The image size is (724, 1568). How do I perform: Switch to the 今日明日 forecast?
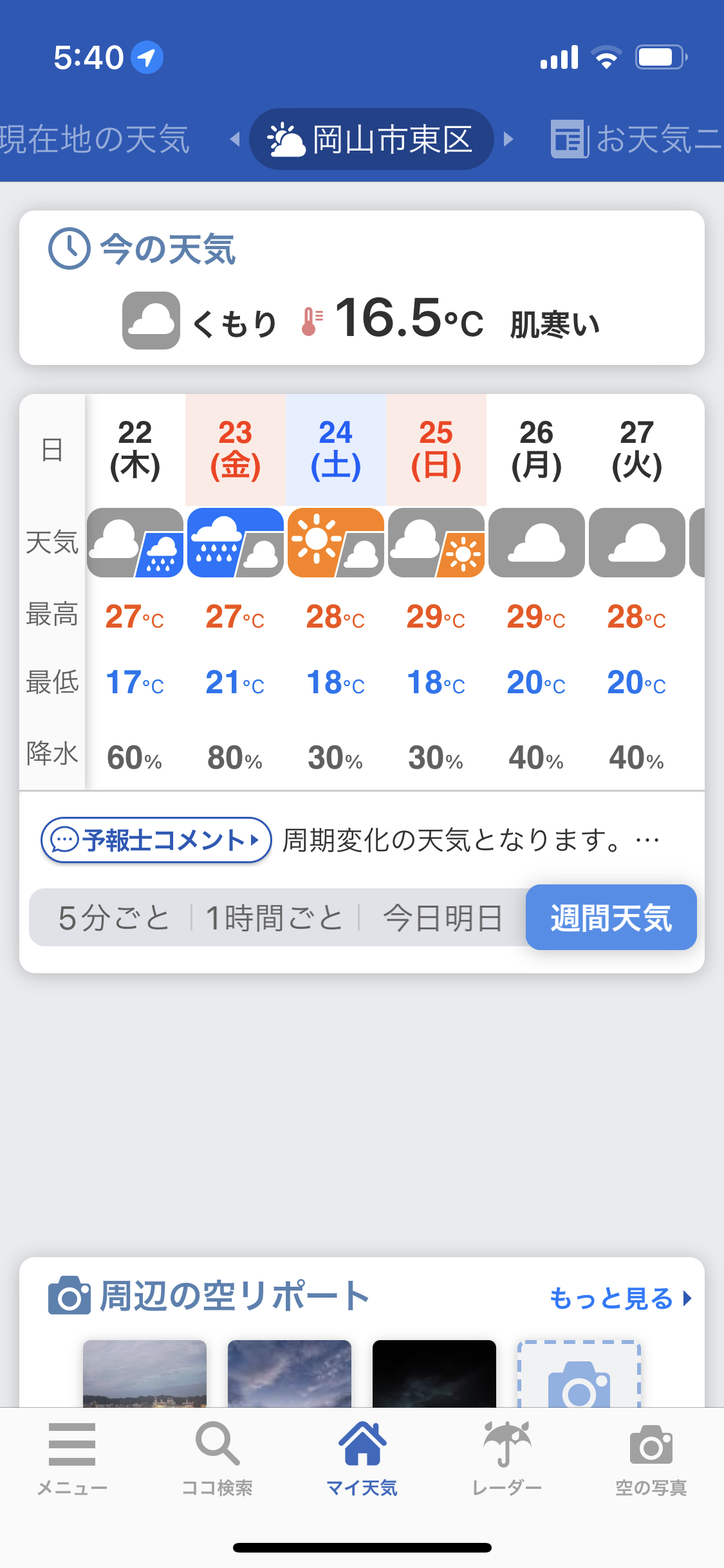pyautogui.click(x=443, y=918)
